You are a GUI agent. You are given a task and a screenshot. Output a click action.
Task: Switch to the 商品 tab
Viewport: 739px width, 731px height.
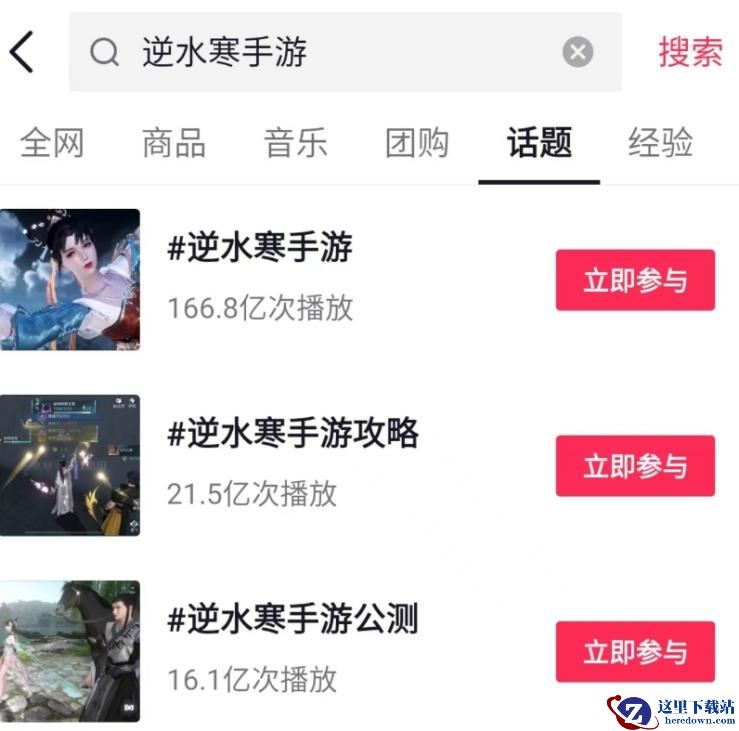pos(174,143)
